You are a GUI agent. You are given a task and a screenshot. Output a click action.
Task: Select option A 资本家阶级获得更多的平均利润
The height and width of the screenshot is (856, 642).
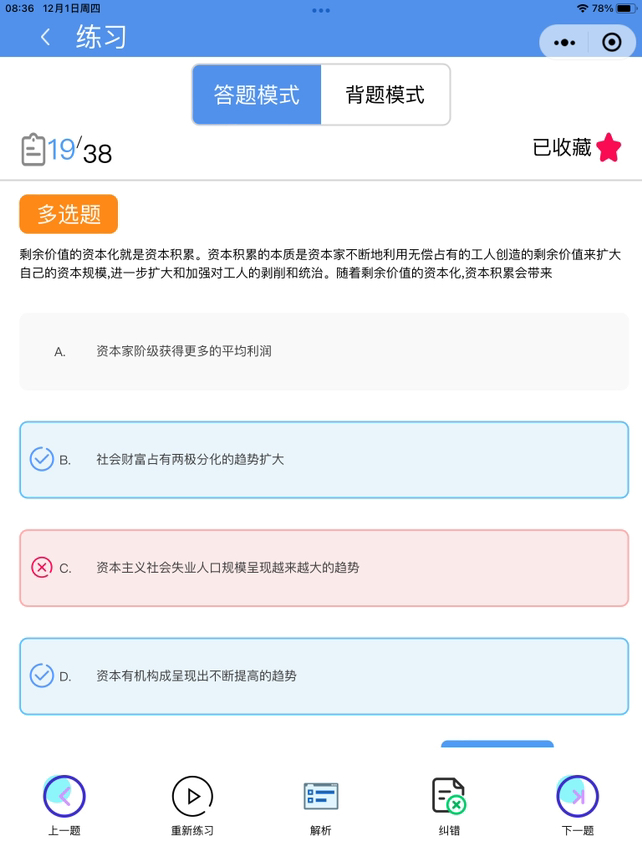point(324,351)
